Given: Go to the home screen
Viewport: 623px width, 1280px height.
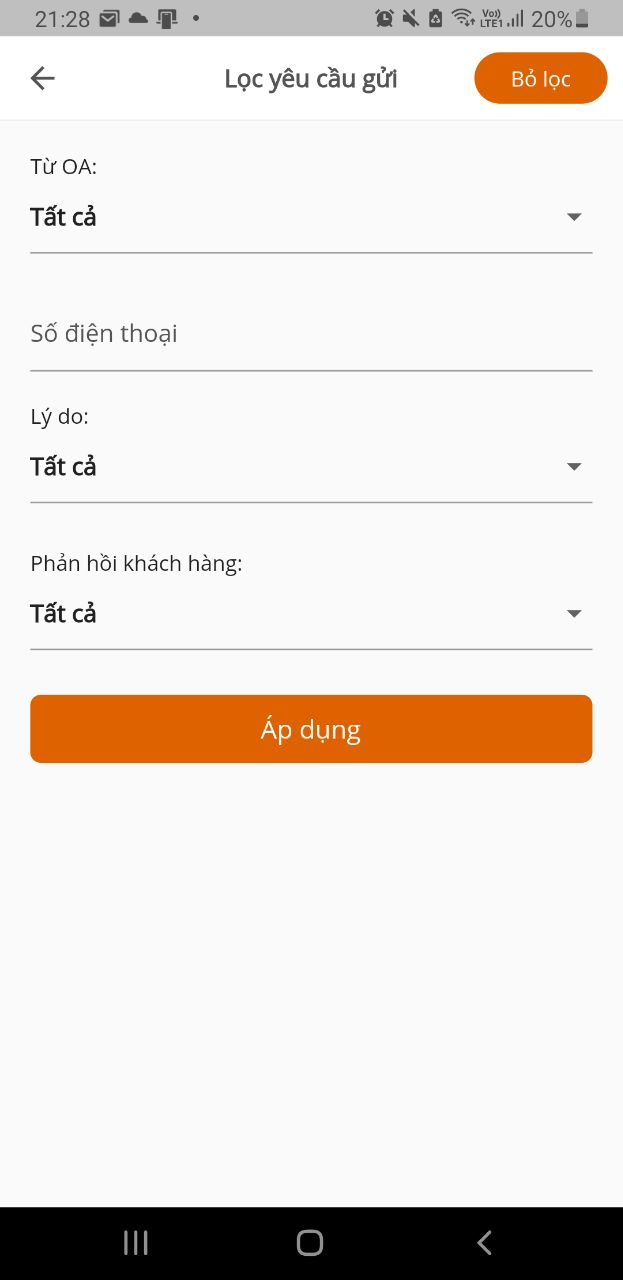Looking at the screenshot, I should click(x=310, y=1243).
